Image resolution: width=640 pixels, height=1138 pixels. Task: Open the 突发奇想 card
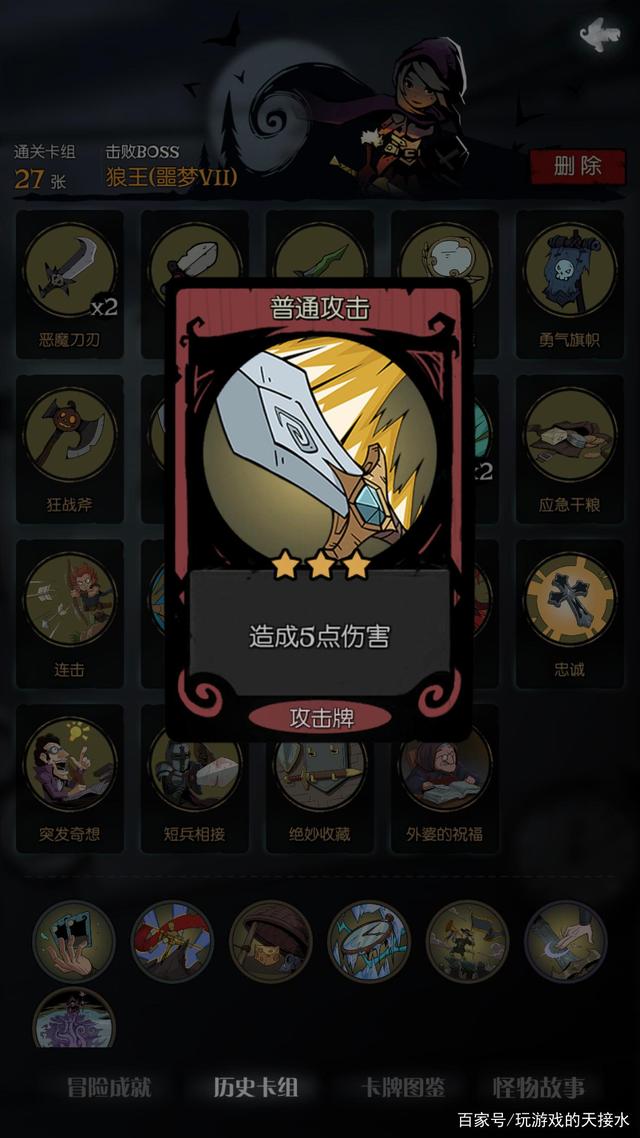70,770
